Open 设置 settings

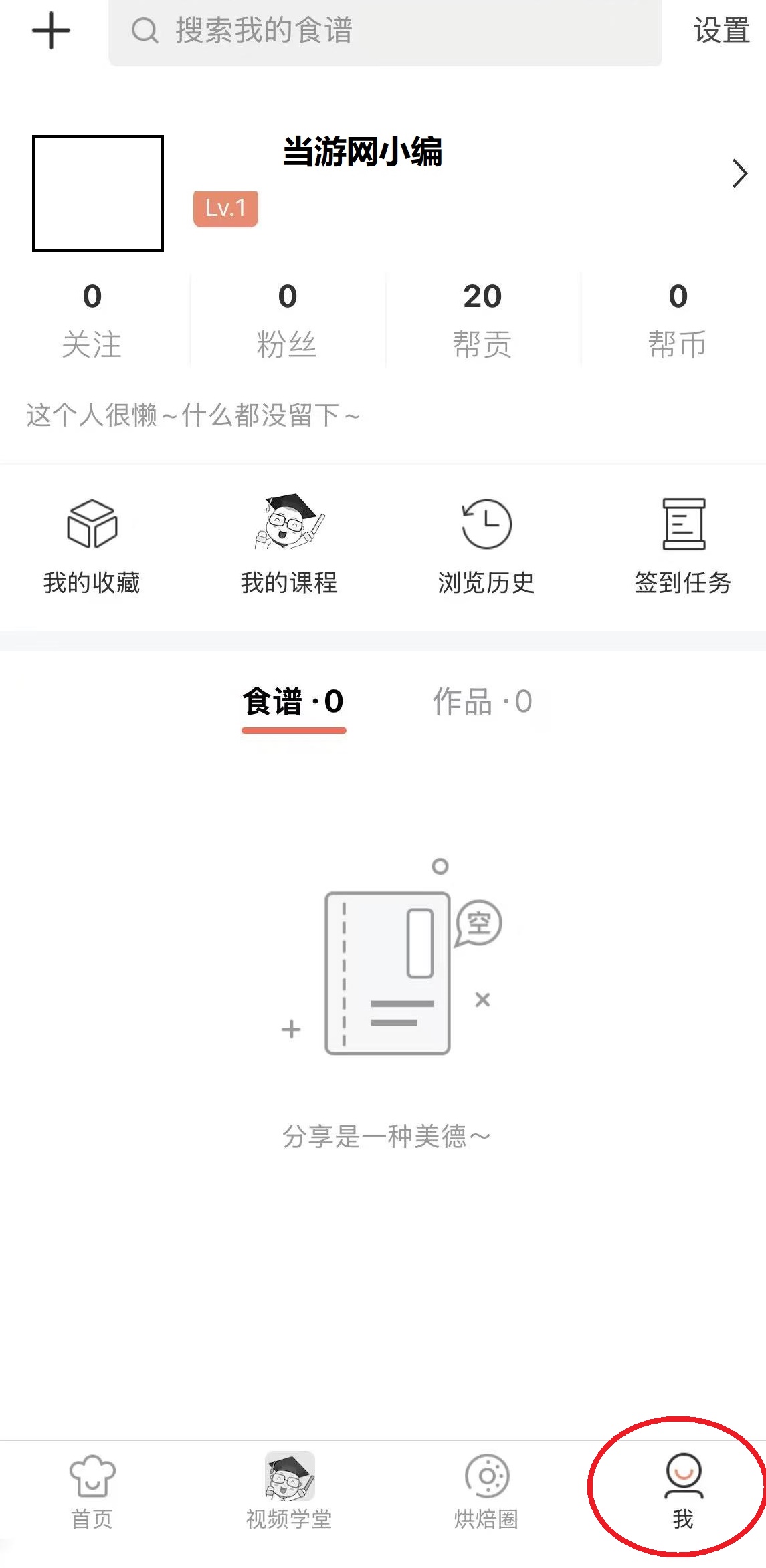(x=721, y=31)
